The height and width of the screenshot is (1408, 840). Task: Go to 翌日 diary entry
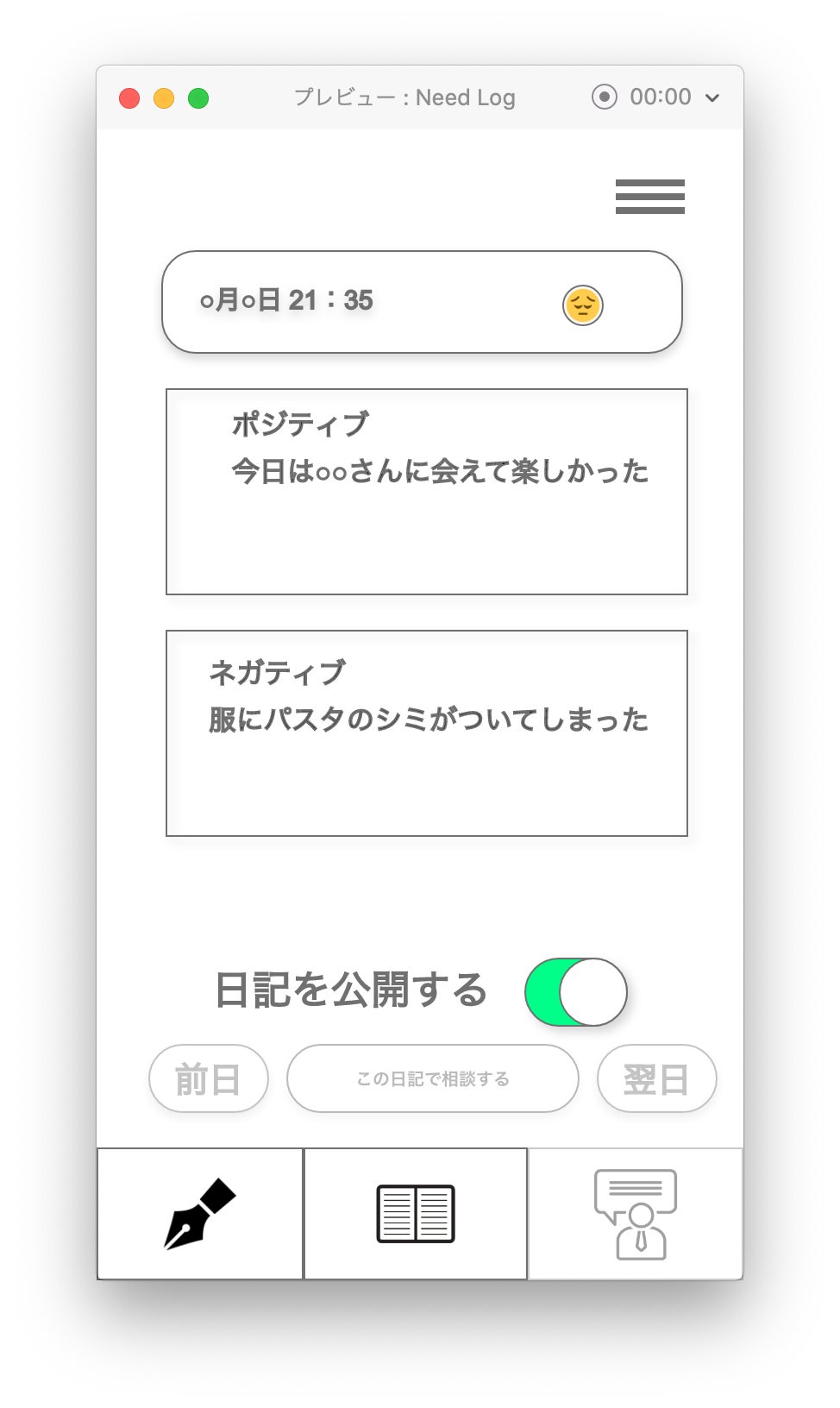coord(656,1078)
